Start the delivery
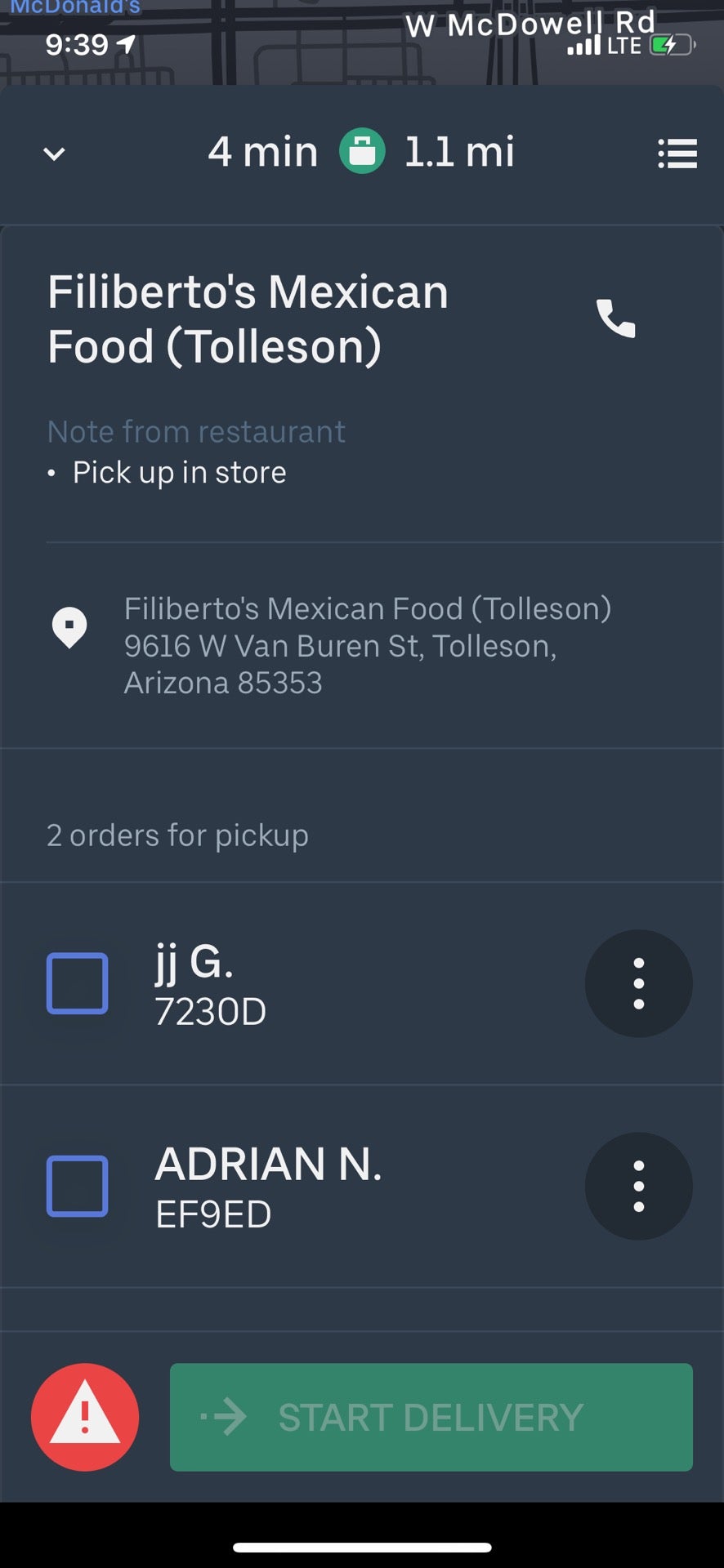The width and height of the screenshot is (724, 1568). 431,1417
